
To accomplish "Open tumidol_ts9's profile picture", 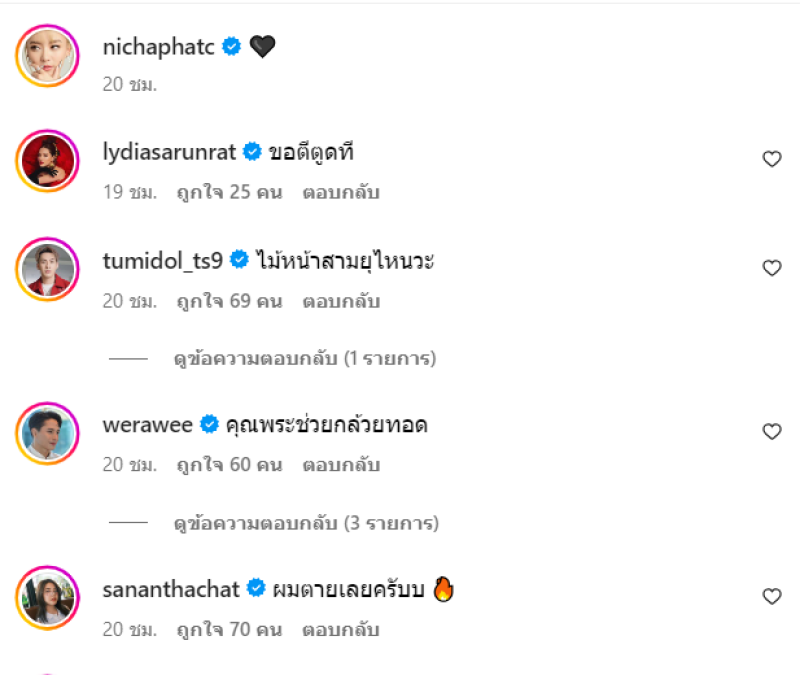I will (47, 269).
